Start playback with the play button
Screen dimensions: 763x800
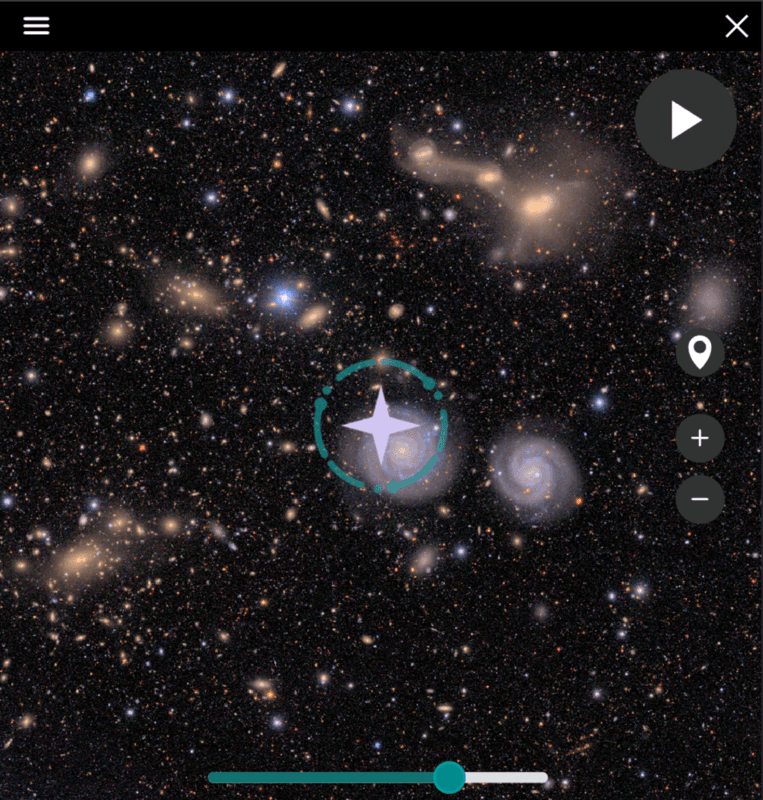(686, 120)
